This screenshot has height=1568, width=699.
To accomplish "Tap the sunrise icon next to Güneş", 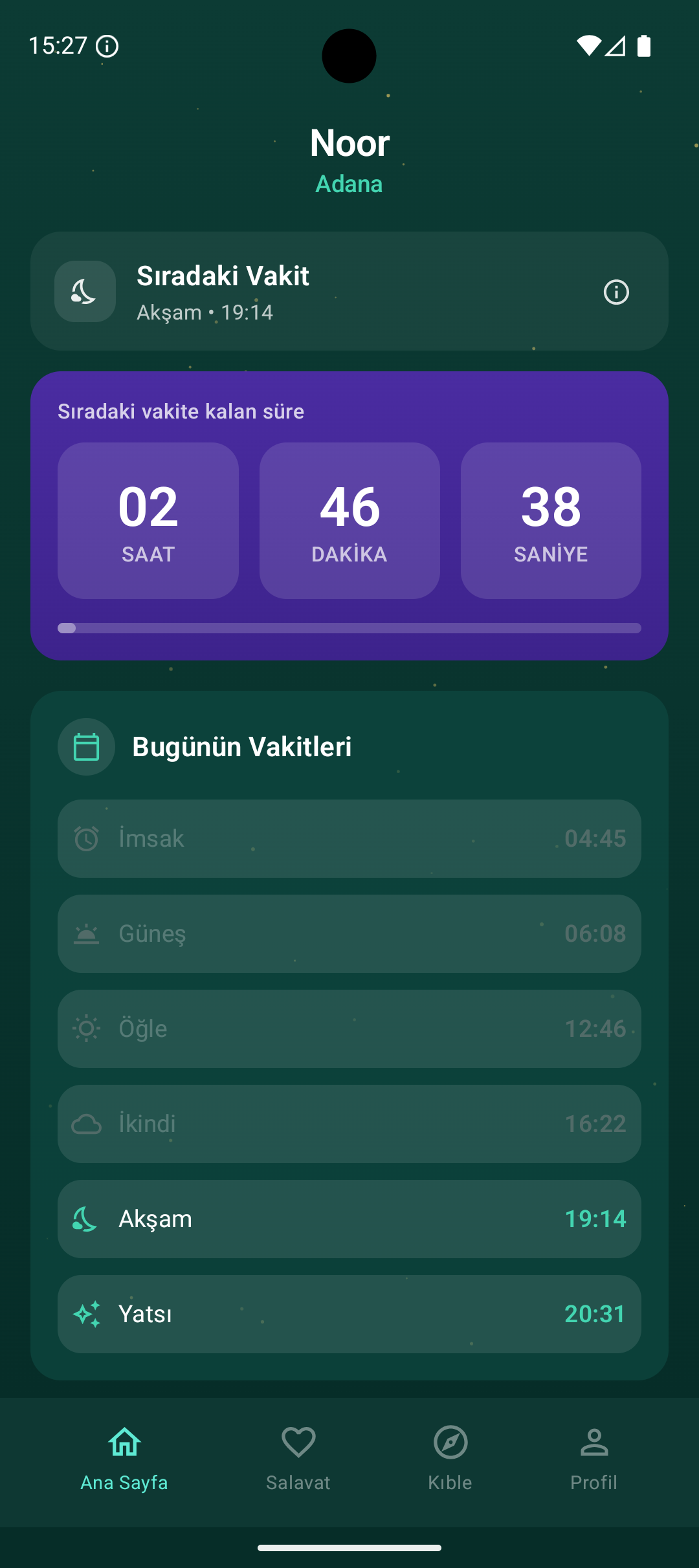I will [86, 933].
